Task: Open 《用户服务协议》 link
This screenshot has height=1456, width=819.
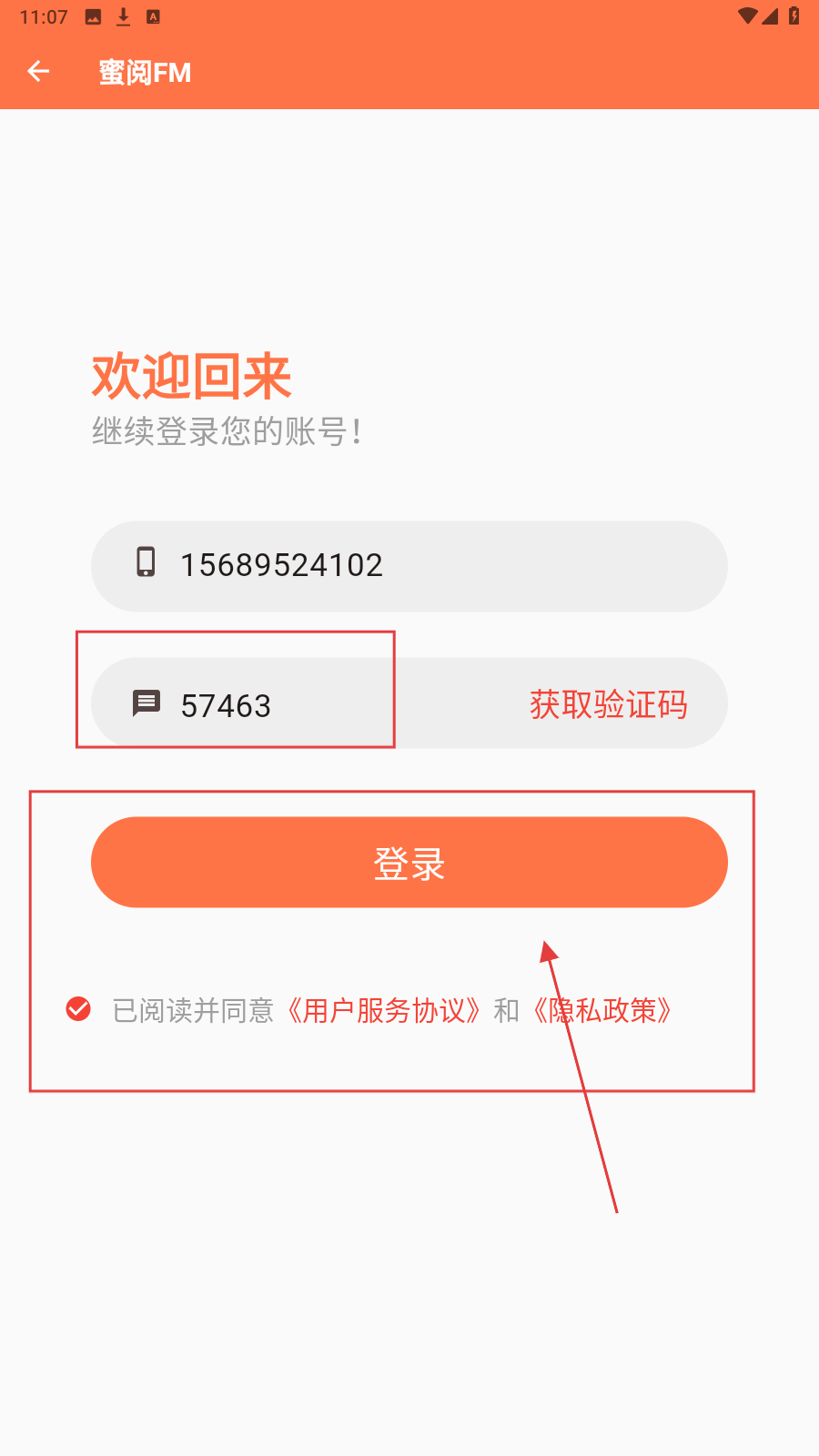Action: pos(383,1010)
